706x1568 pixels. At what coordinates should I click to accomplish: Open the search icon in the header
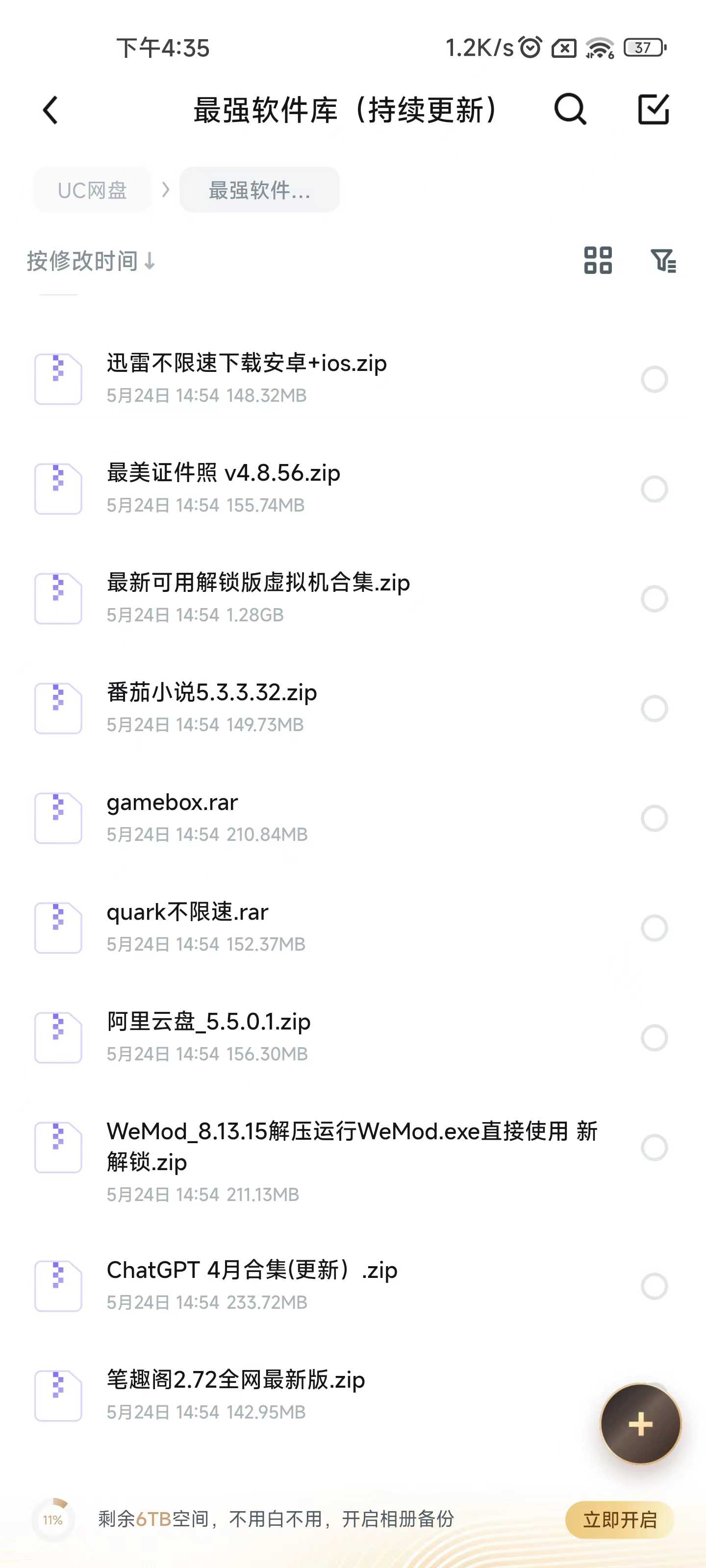point(570,110)
